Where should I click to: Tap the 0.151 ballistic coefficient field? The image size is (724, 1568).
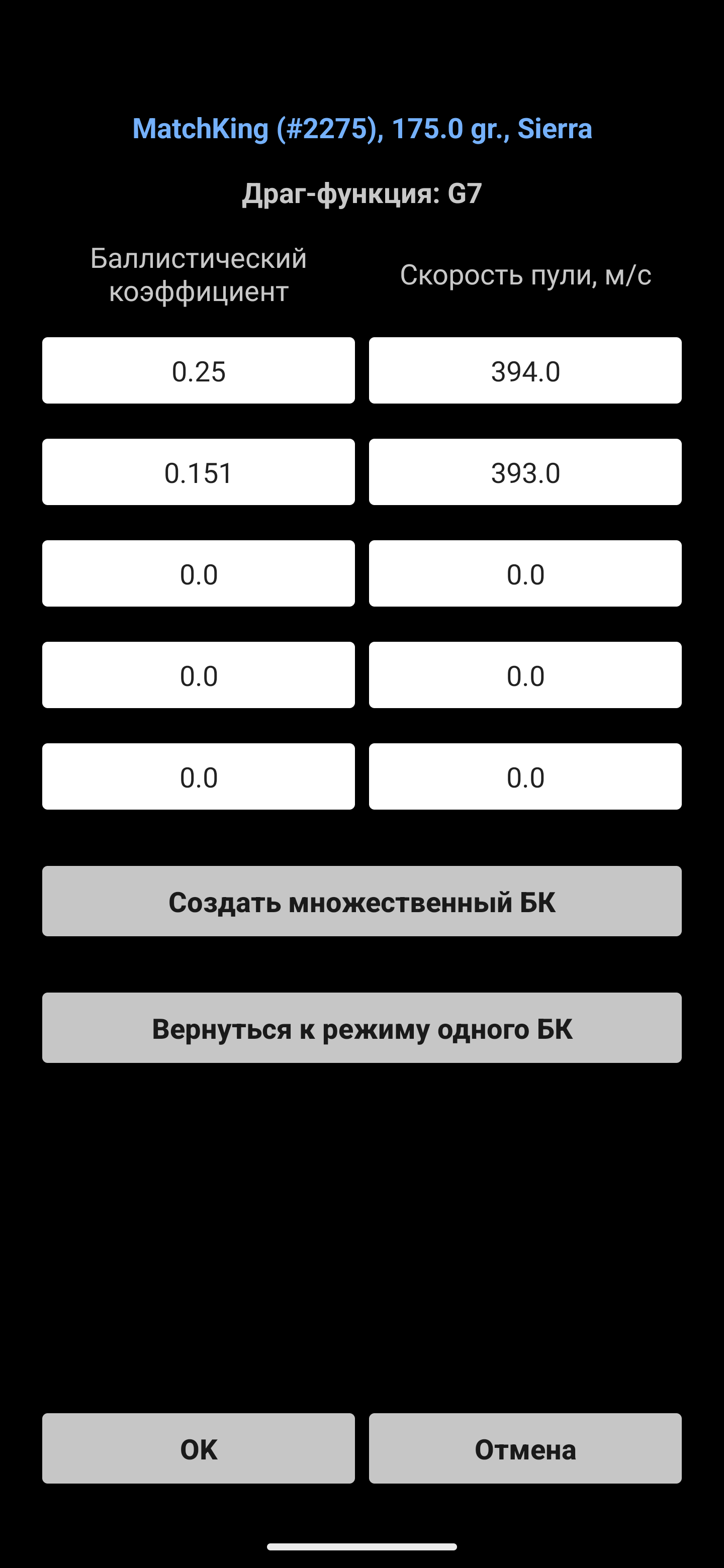click(199, 472)
